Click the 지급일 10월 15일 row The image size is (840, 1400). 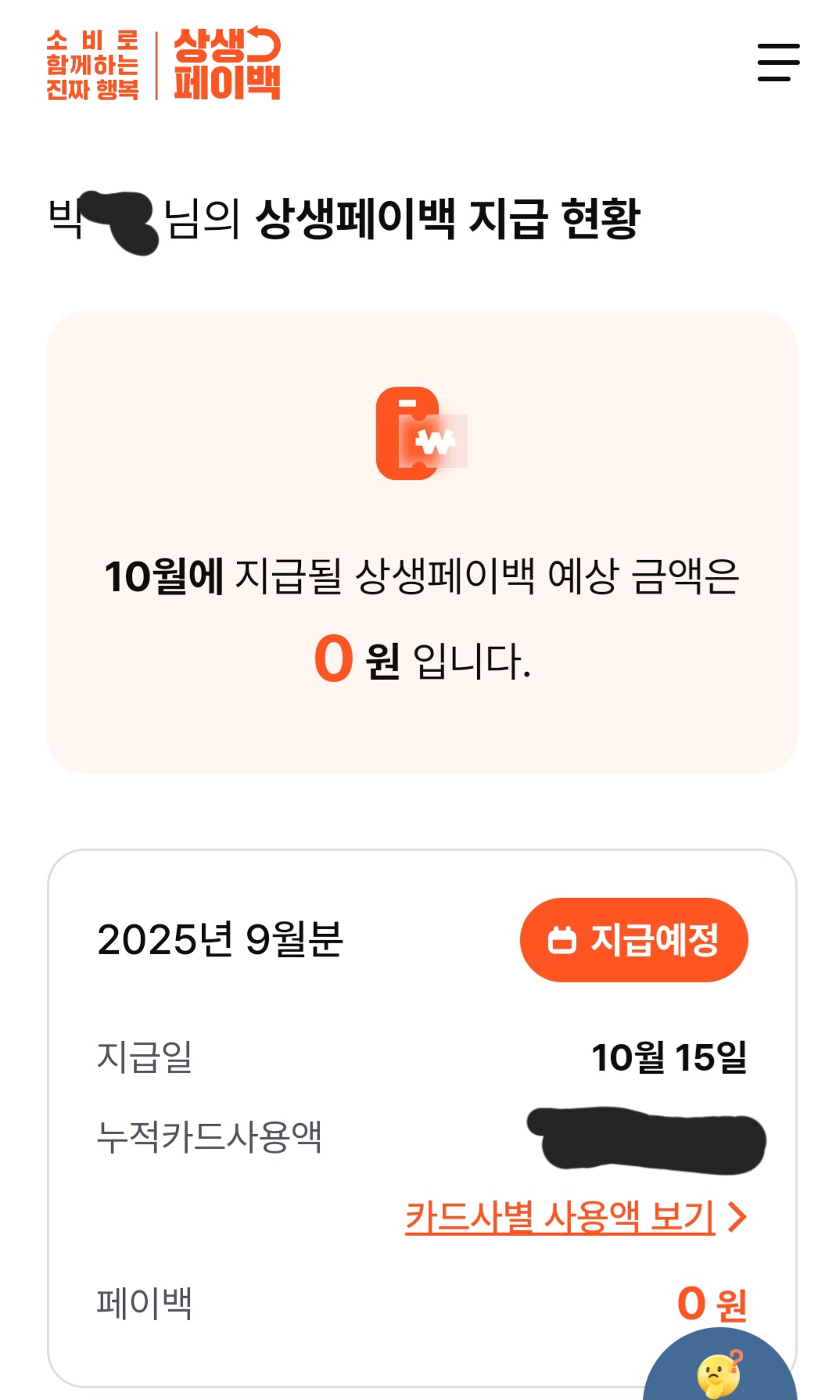click(420, 1061)
